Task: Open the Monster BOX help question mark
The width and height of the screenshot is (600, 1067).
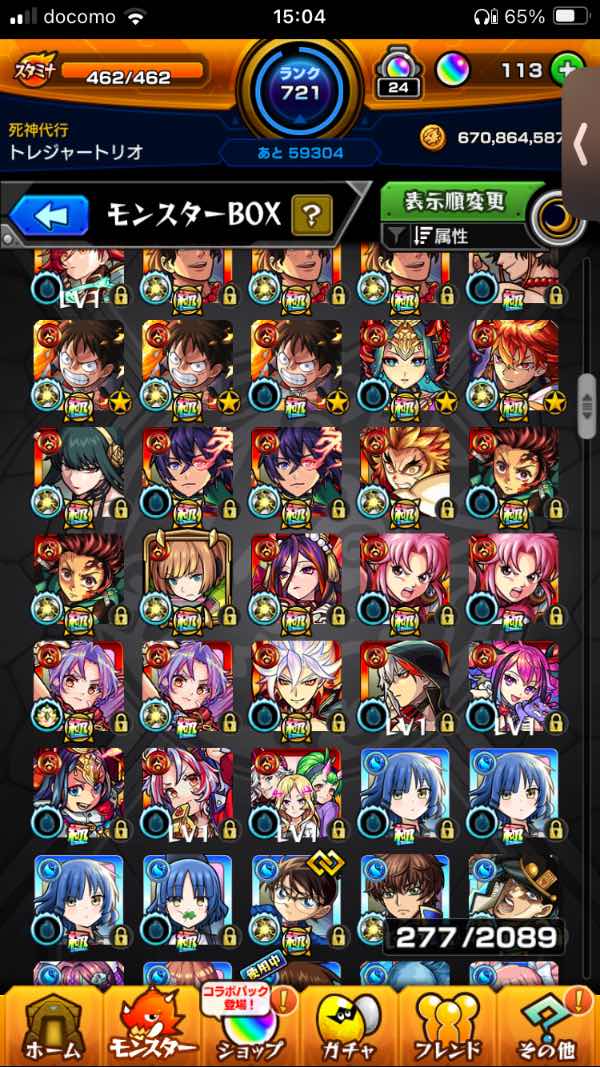Action: [312, 215]
